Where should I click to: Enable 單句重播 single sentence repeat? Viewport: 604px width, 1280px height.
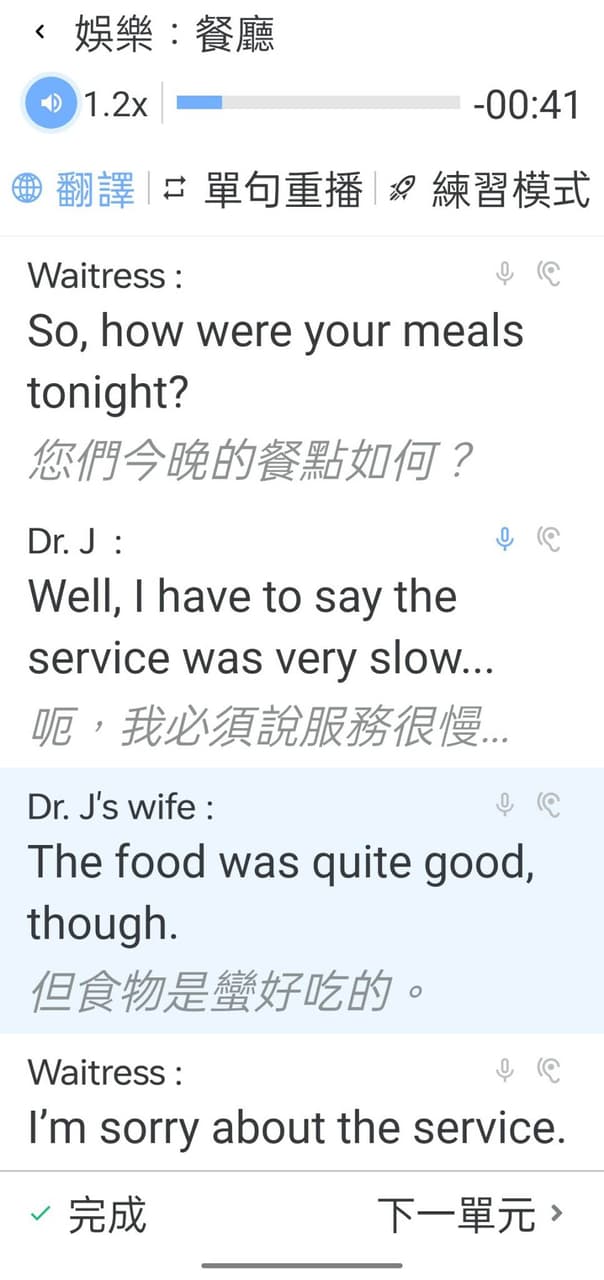pyautogui.click(x=263, y=189)
